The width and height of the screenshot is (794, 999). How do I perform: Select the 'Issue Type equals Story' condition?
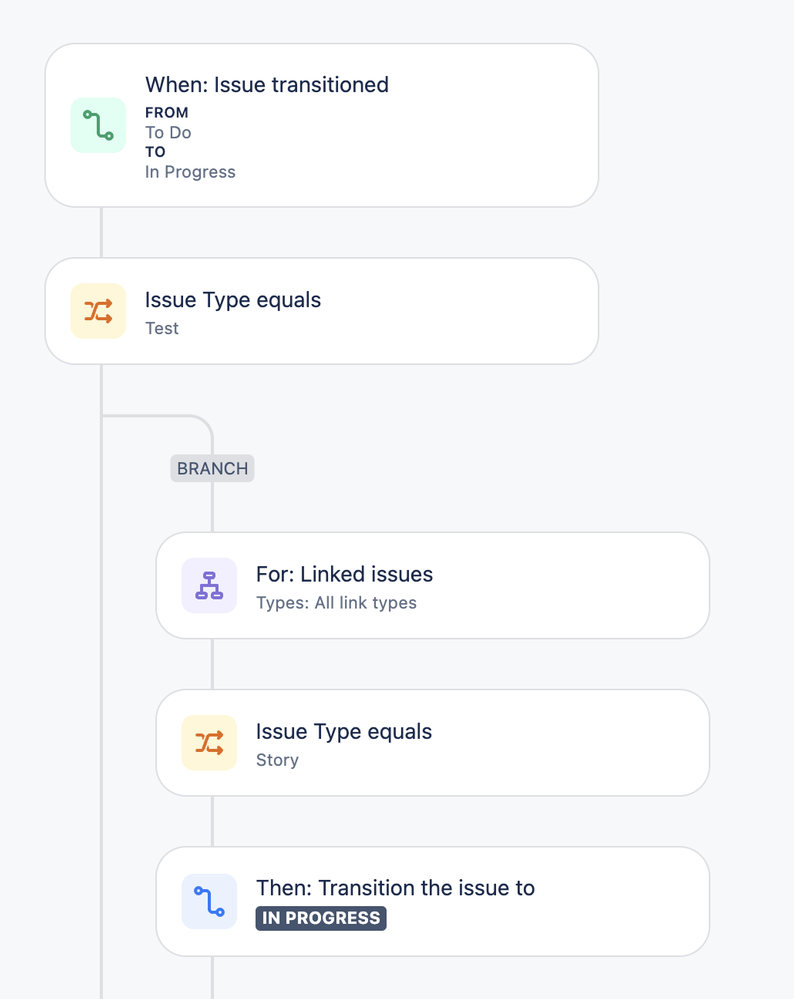click(x=432, y=743)
